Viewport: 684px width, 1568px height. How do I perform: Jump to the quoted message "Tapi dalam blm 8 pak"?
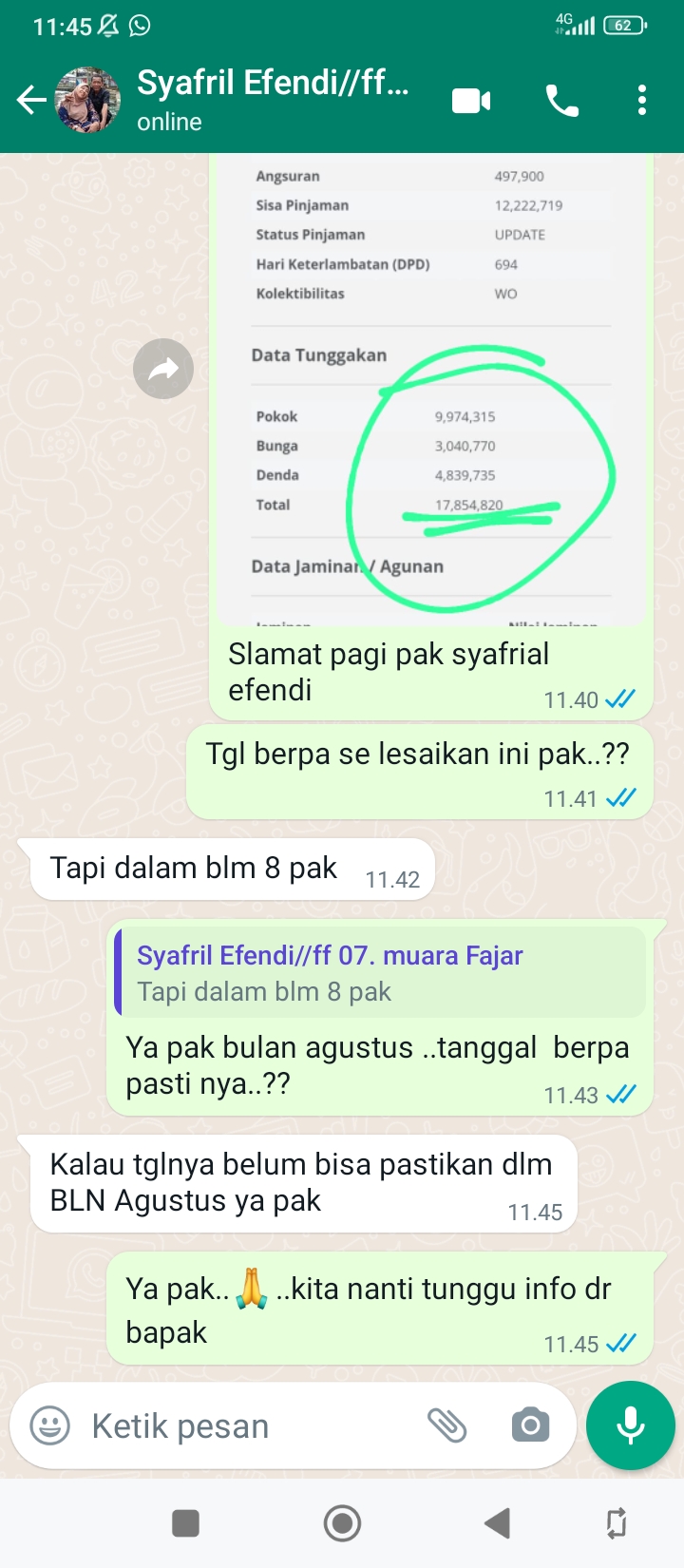click(x=380, y=972)
